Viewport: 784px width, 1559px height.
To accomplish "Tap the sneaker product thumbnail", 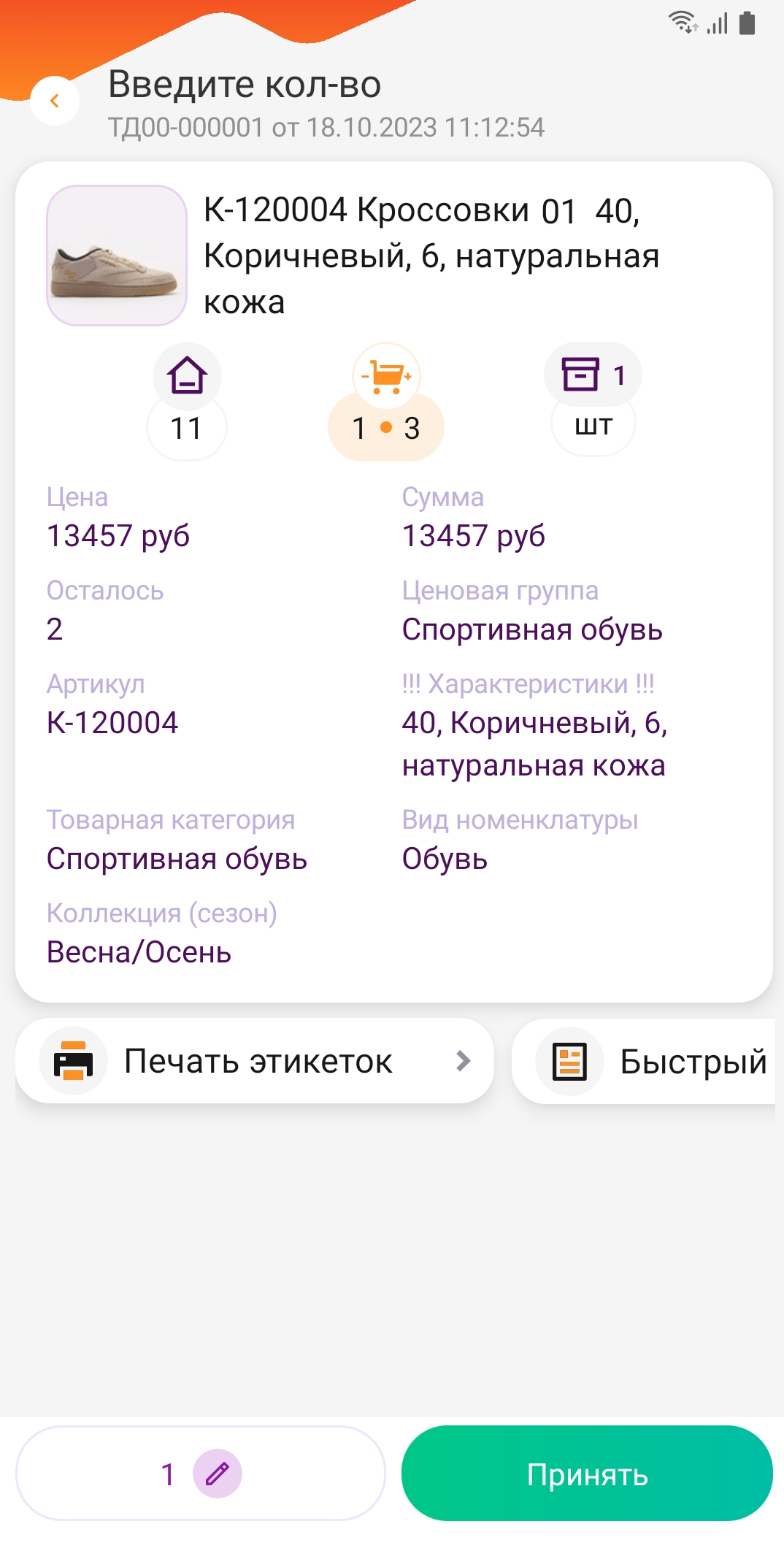I will pos(115,256).
